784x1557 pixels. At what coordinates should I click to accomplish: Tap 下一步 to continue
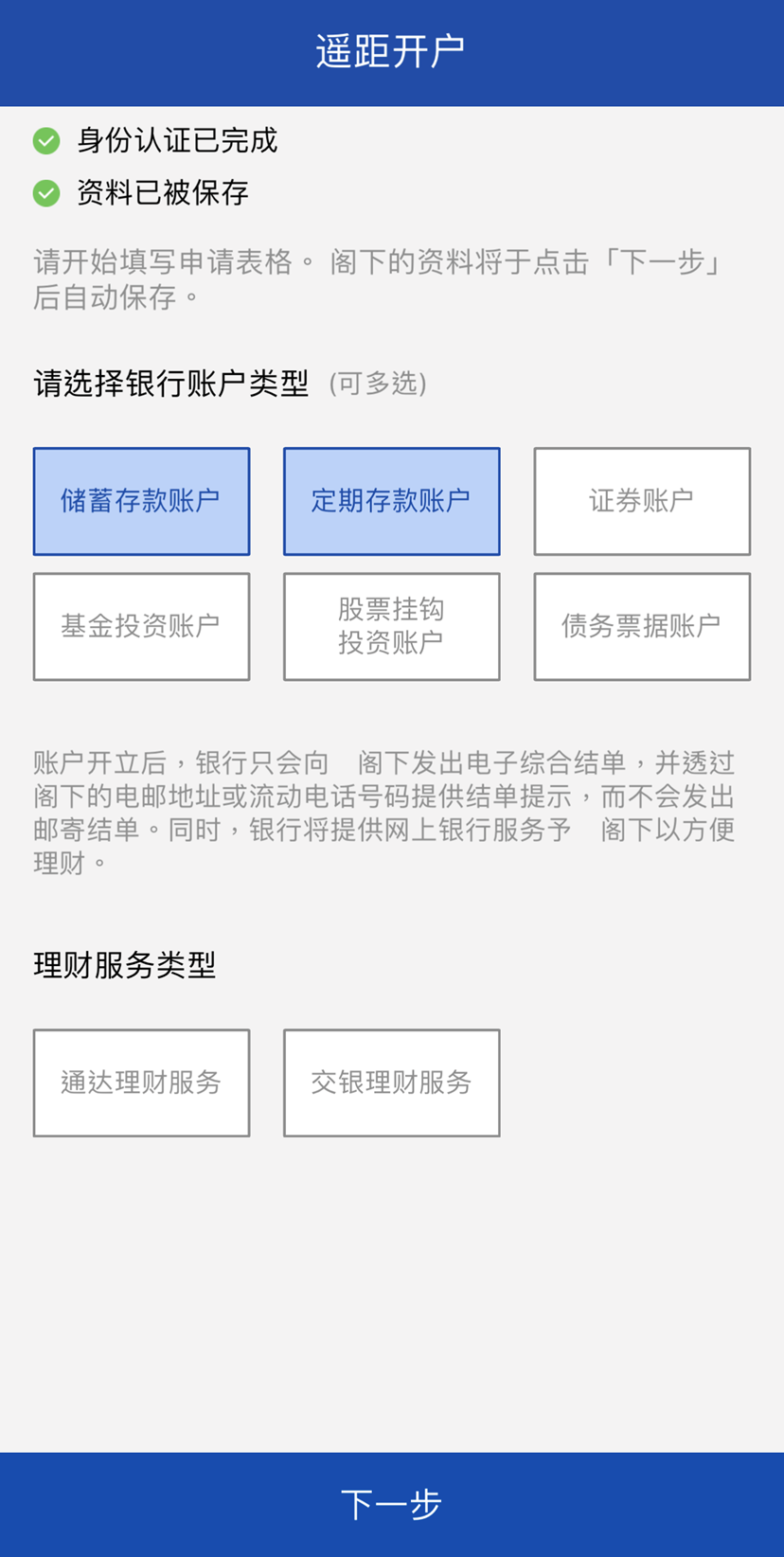click(x=392, y=1504)
